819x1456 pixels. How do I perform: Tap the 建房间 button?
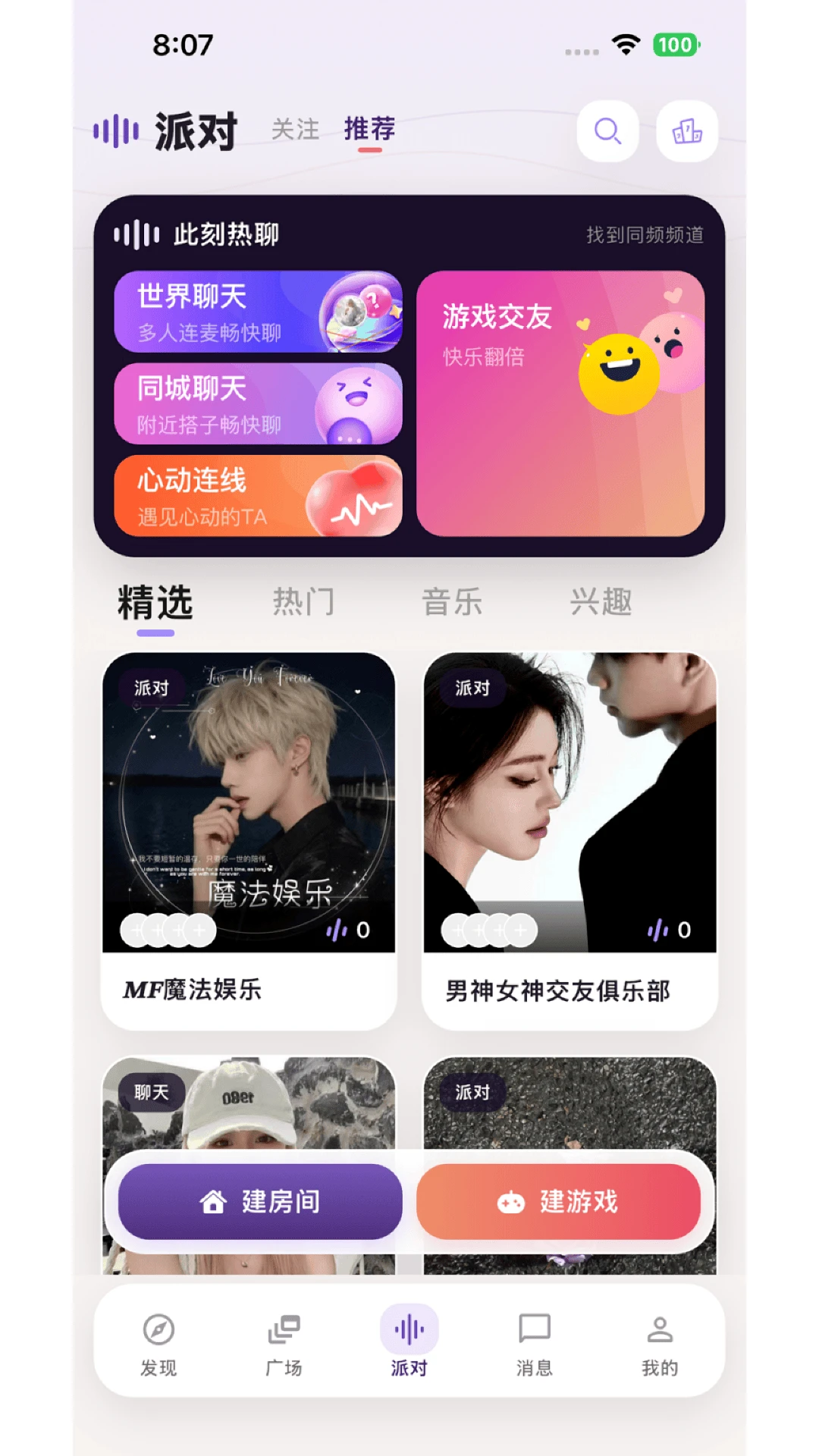click(x=260, y=1202)
